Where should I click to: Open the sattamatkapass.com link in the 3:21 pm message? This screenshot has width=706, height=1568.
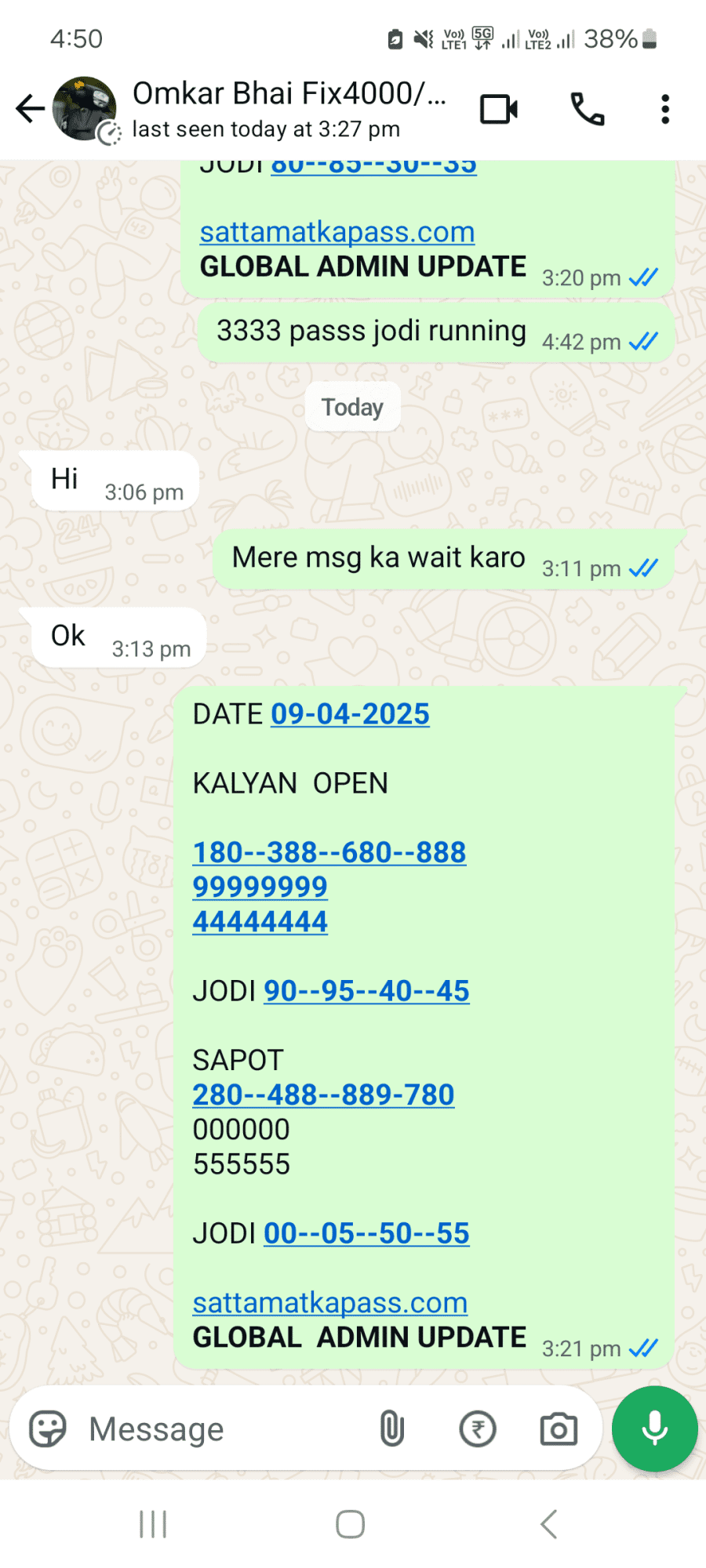(330, 1302)
